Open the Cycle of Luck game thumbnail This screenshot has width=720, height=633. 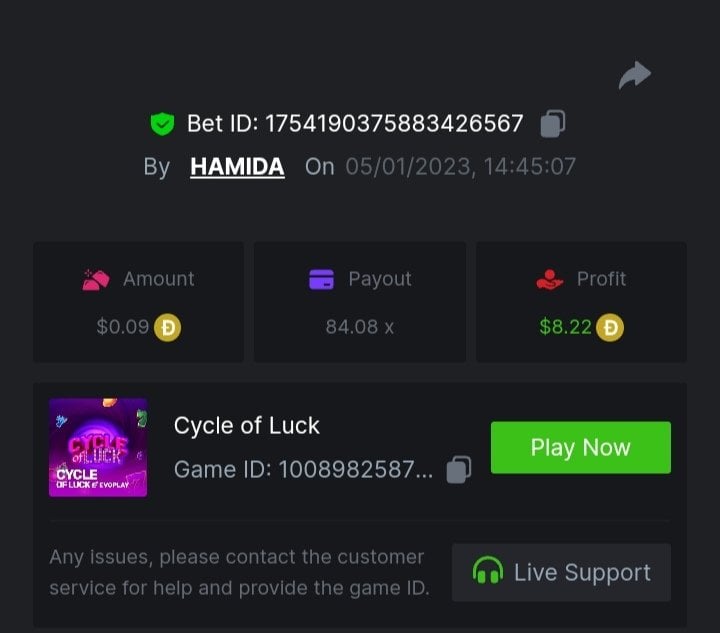[x=98, y=447]
